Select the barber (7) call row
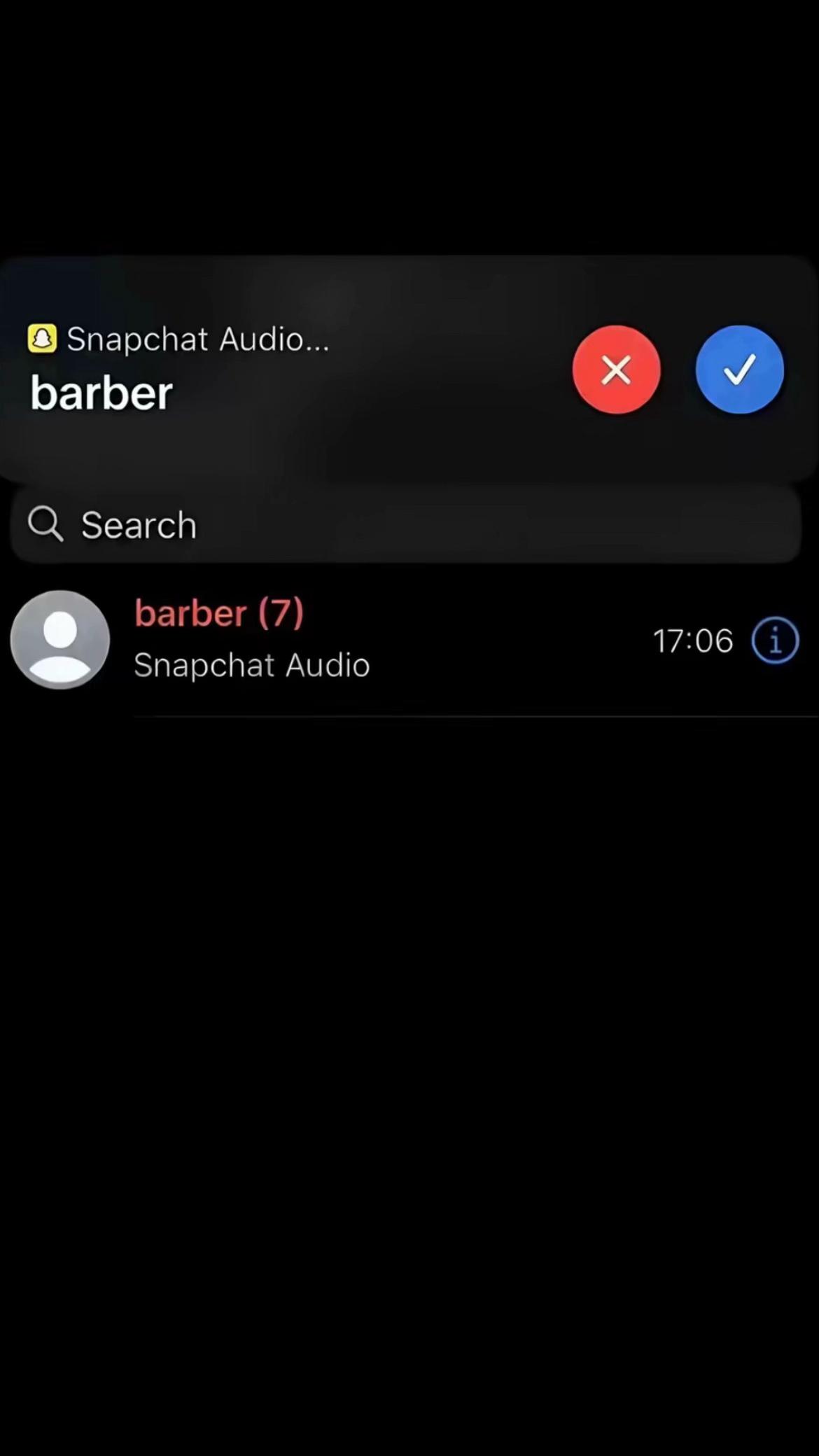Image resolution: width=819 pixels, height=1456 pixels. click(409, 640)
